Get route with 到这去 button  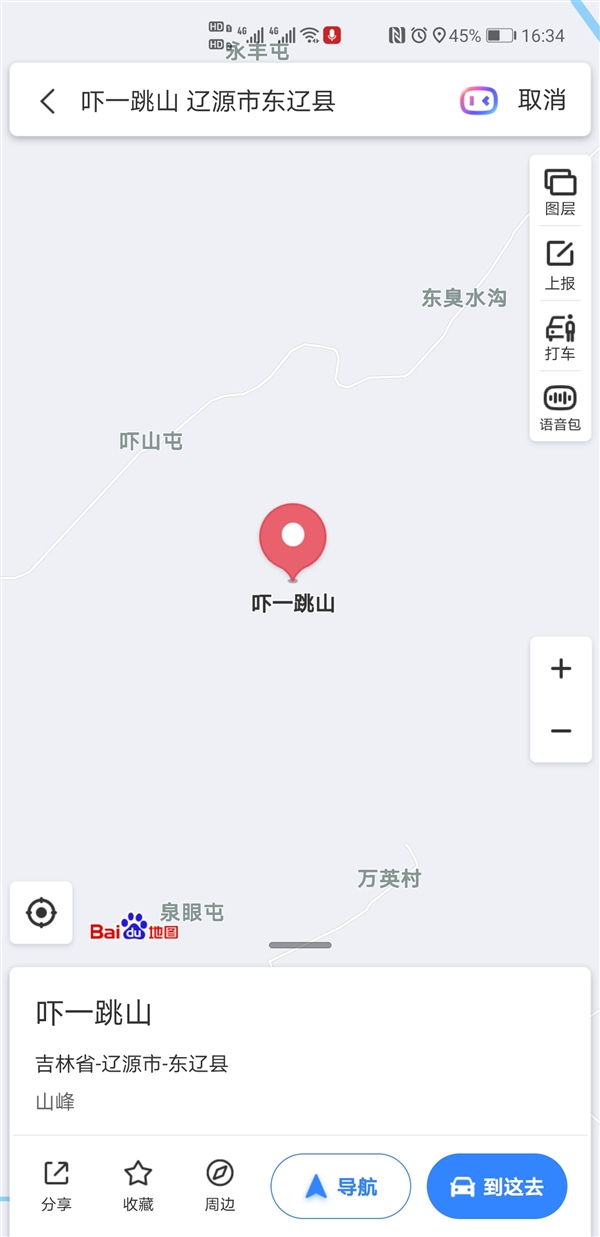[x=497, y=1187]
